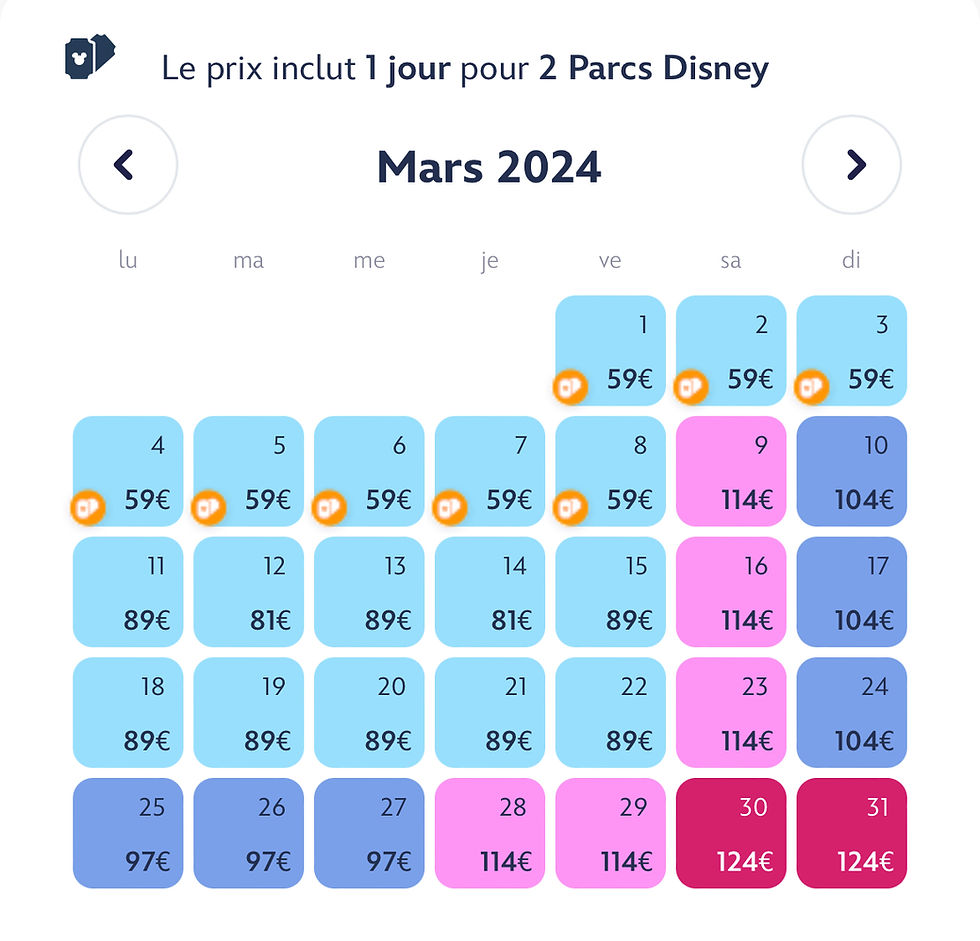Choose March 7 at 59€
The height and width of the screenshot is (941, 980).
(x=490, y=471)
